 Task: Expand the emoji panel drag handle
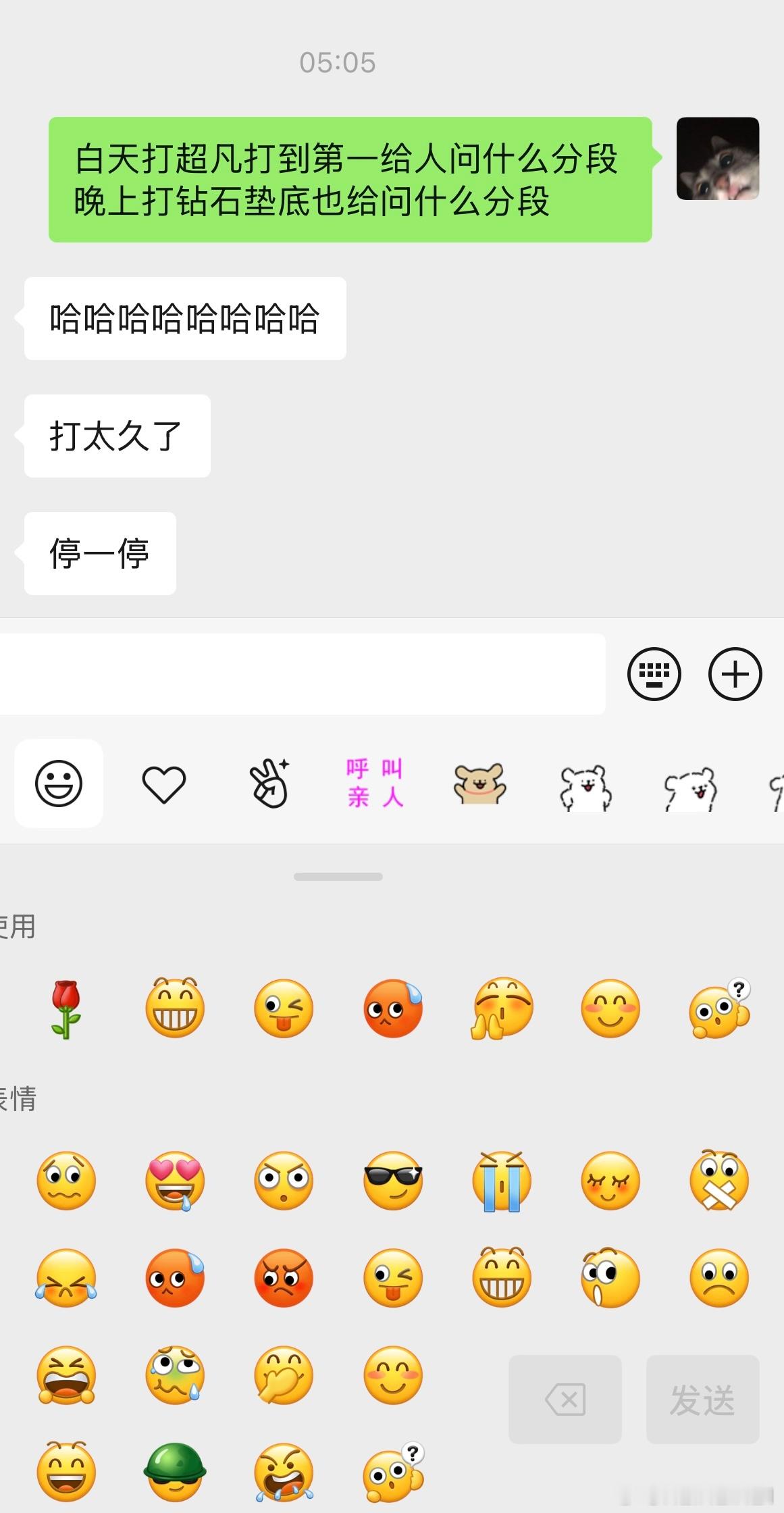pyautogui.click(x=339, y=876)
